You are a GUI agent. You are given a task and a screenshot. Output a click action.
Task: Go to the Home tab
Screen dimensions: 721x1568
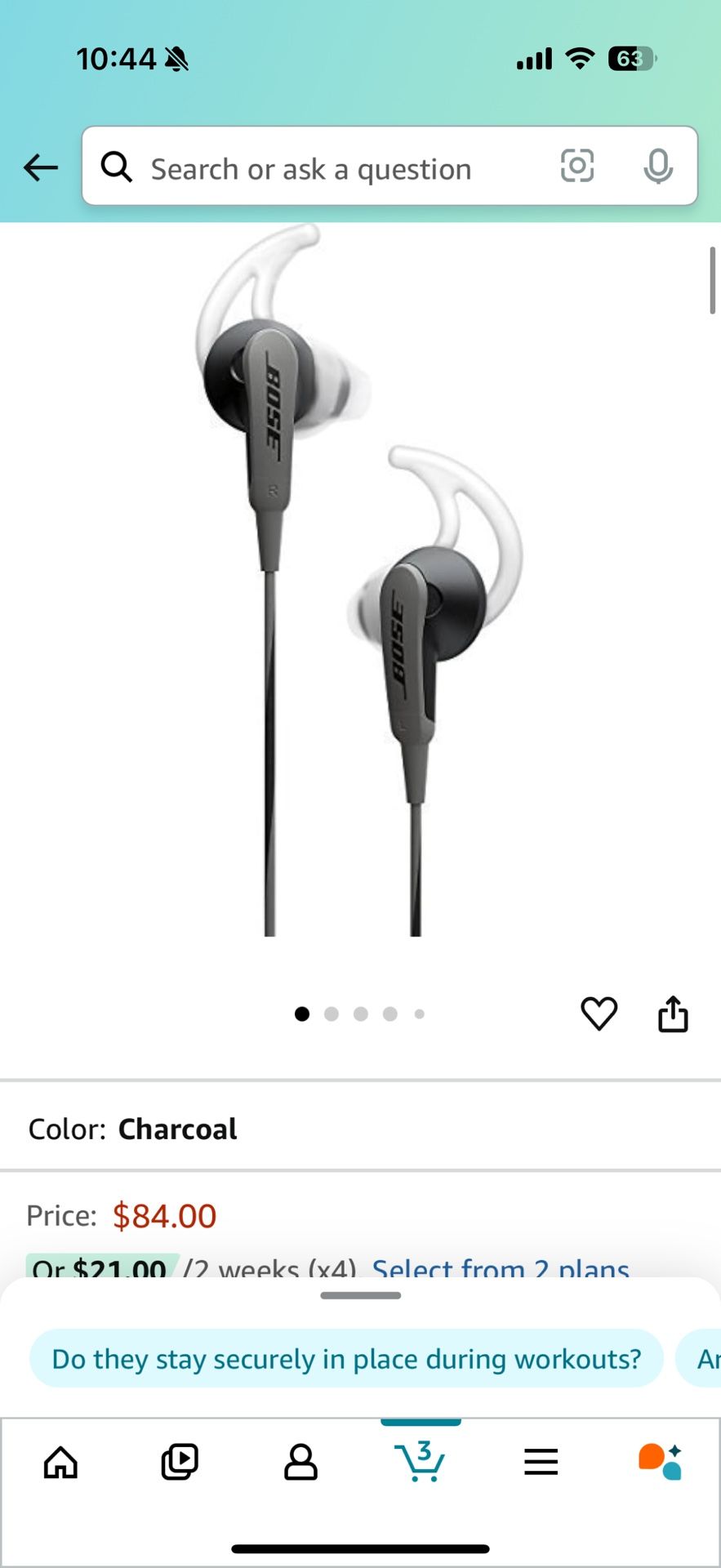click(60, 1462)
